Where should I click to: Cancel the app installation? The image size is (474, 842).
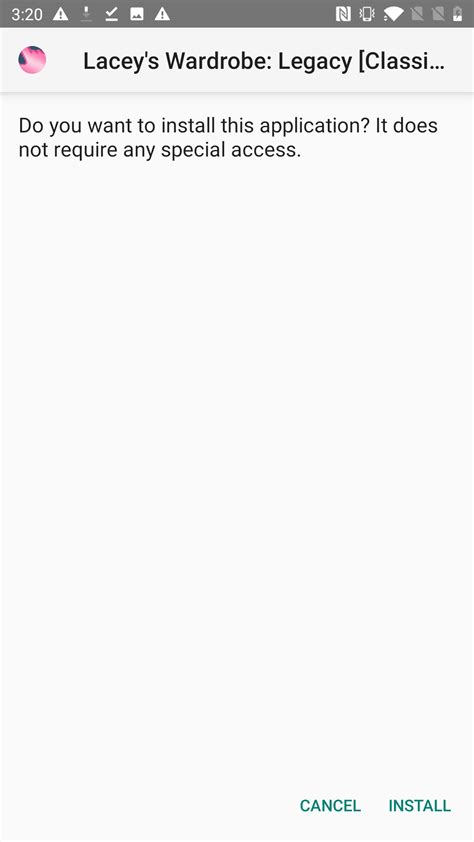tap(330, 805)
